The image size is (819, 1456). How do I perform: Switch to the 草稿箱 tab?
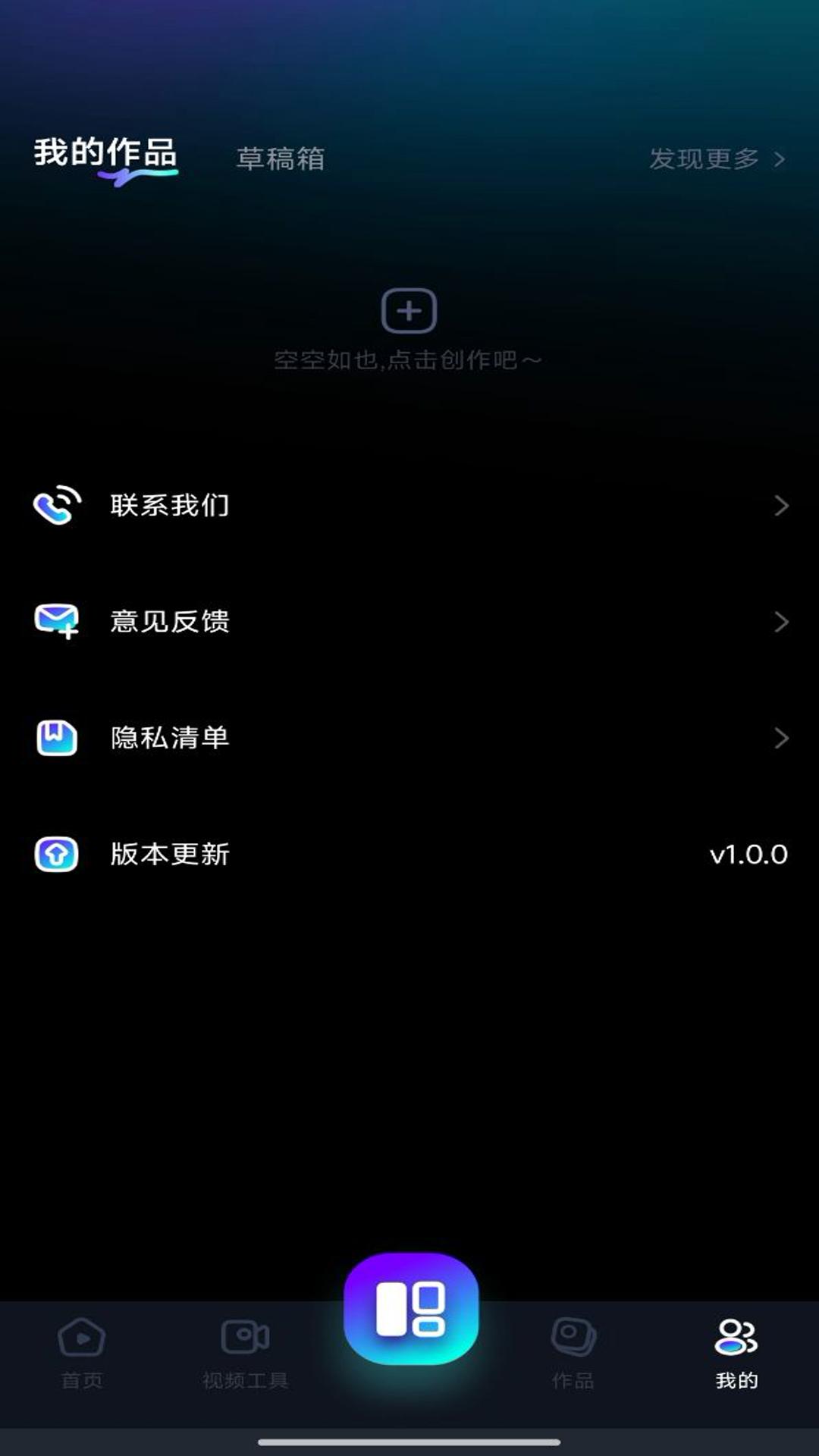(279, 159)
